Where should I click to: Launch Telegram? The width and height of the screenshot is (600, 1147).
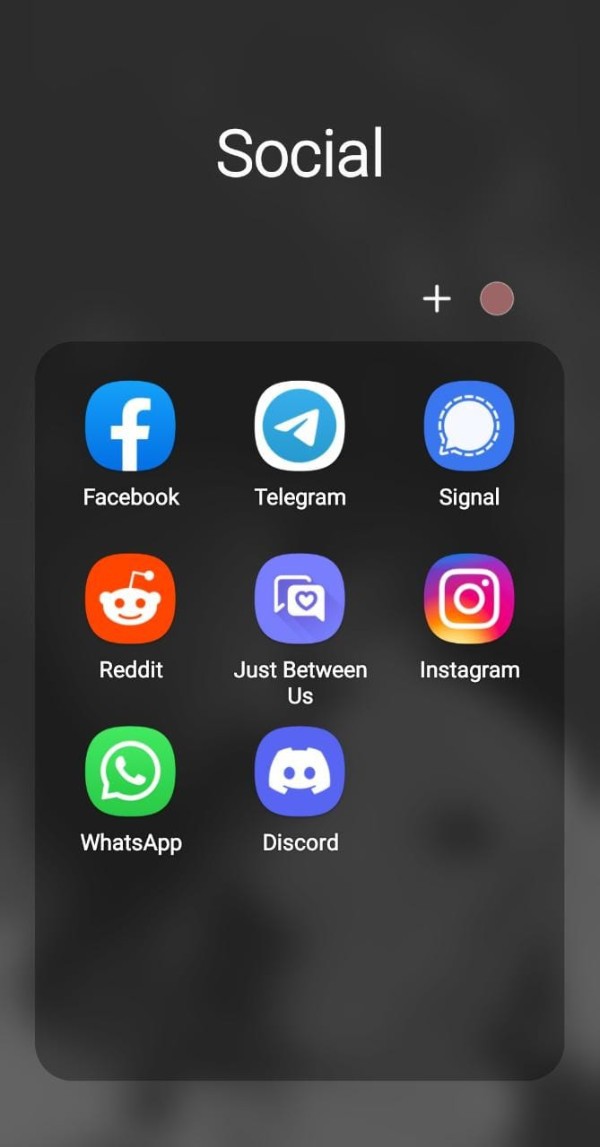[300, 426]
